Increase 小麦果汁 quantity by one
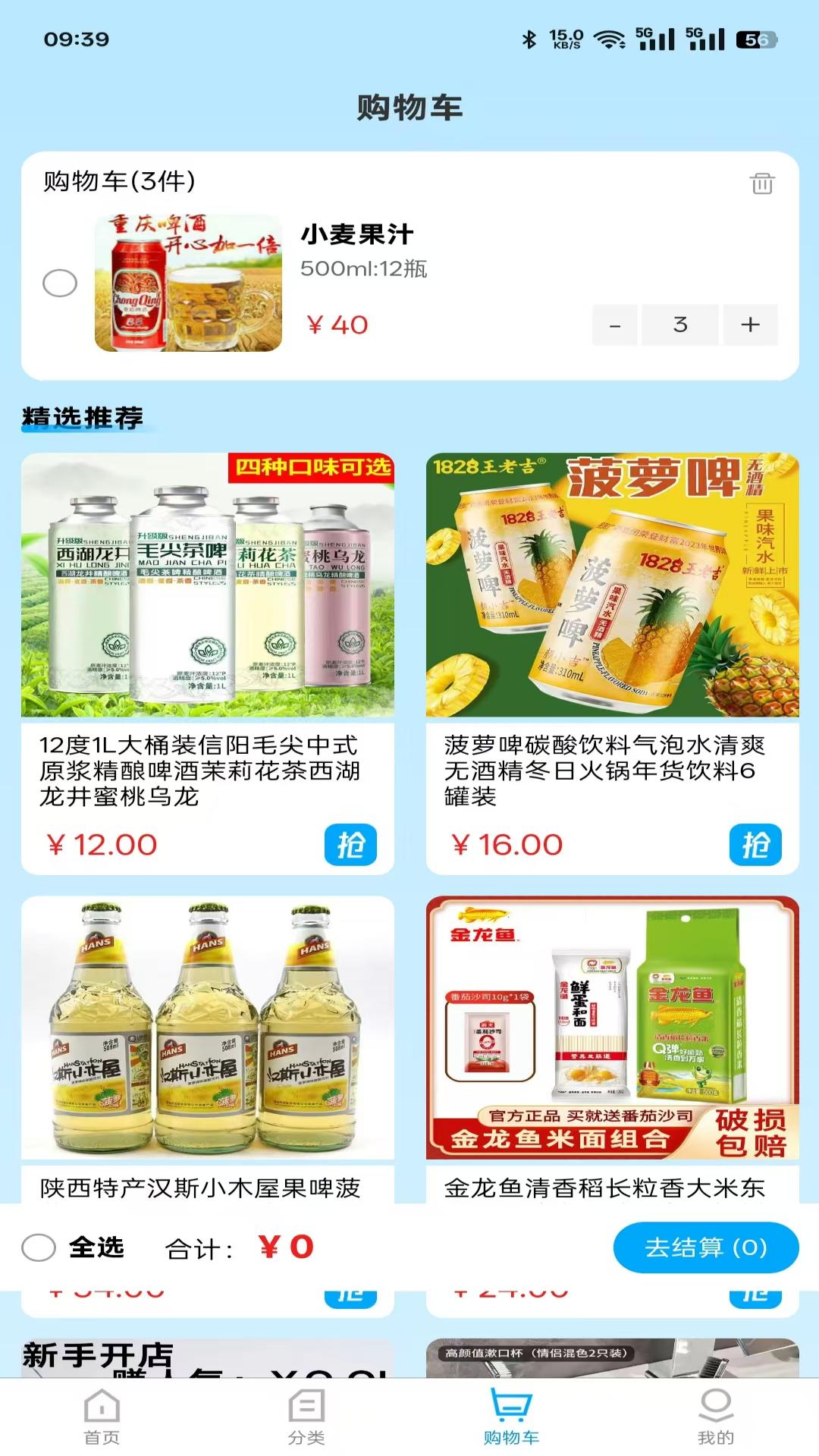Screen dimensions: 819x1456 750,325
